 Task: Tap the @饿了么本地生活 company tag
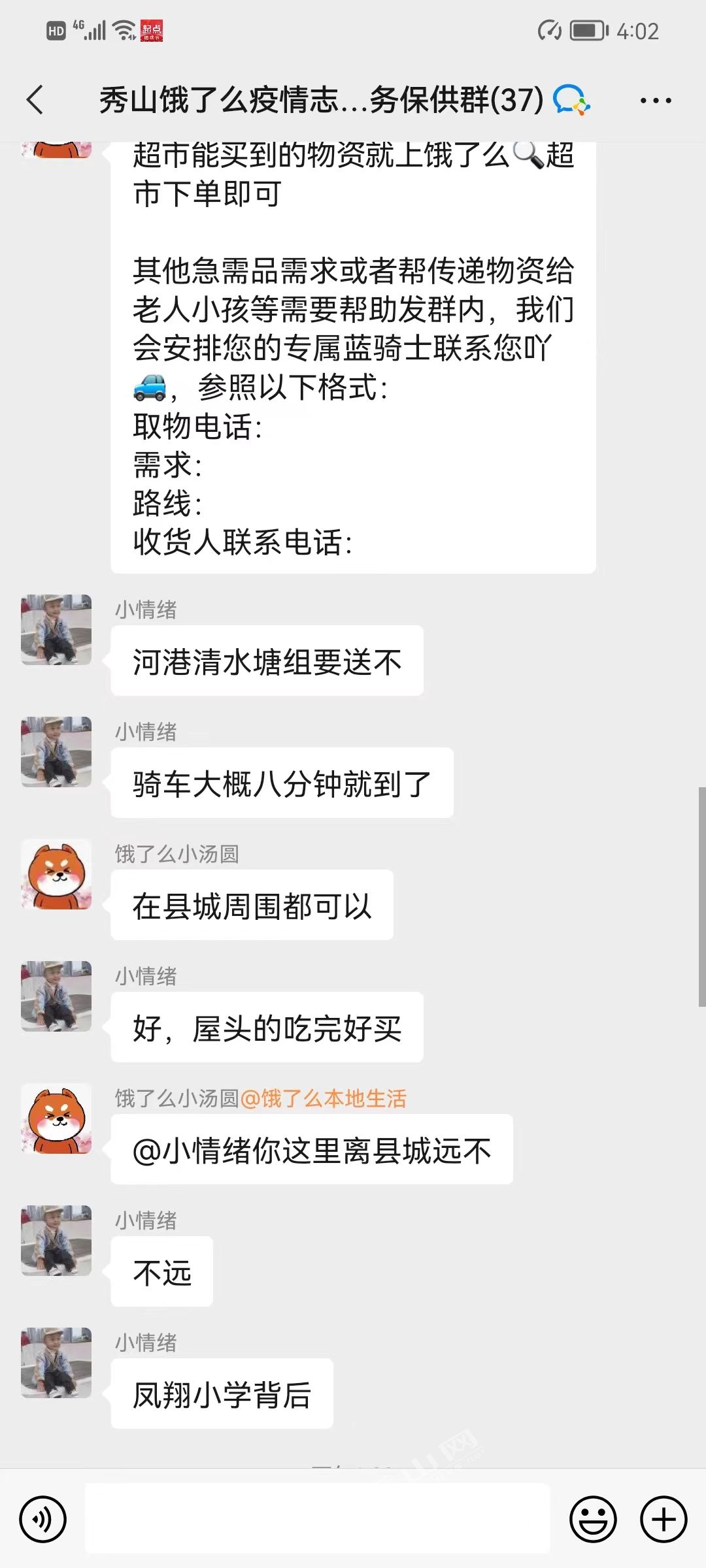tap(324, 1098)
